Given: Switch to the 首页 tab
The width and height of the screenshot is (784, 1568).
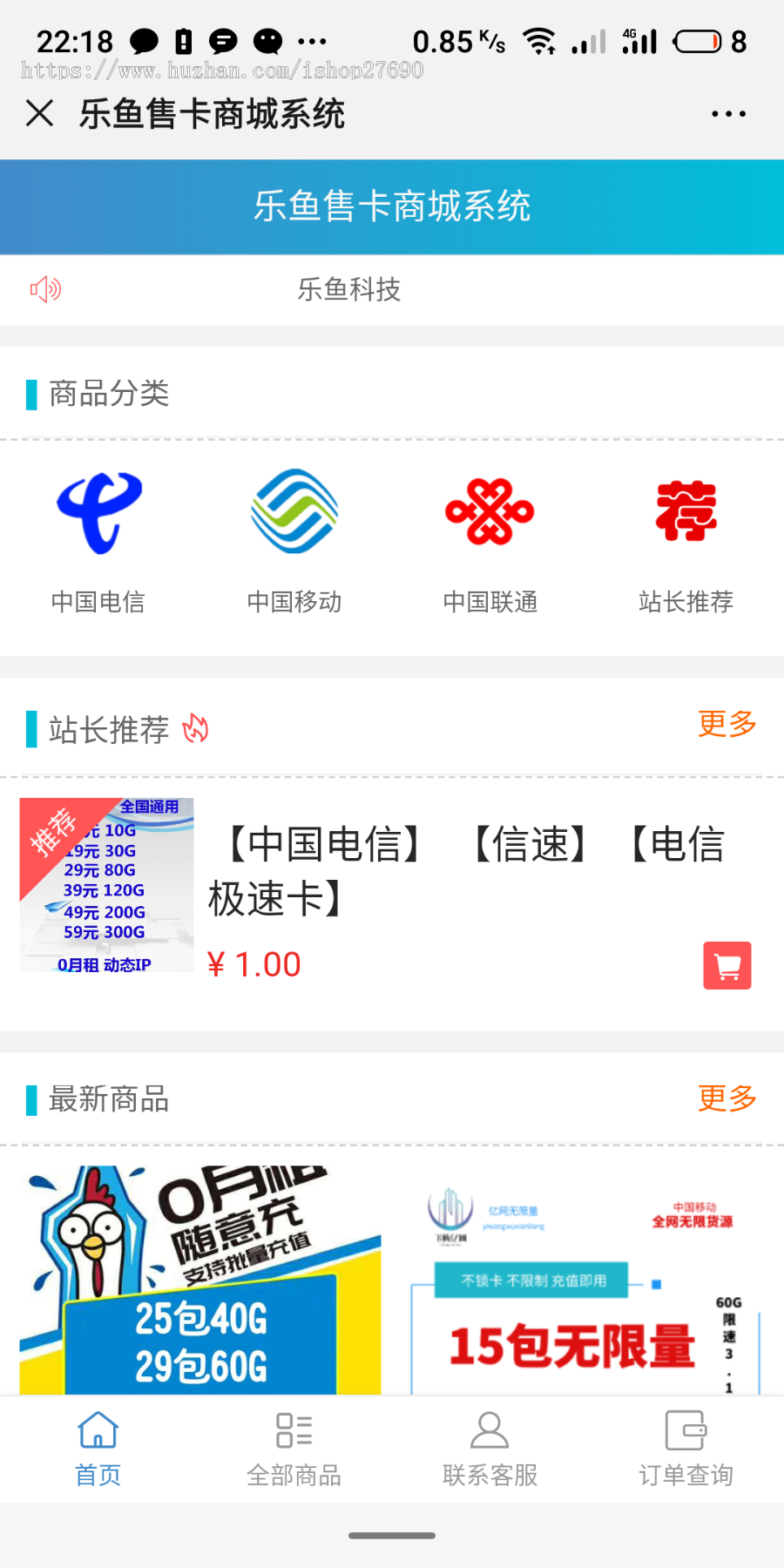Looking at the screenshot, I should point(98,1449).
